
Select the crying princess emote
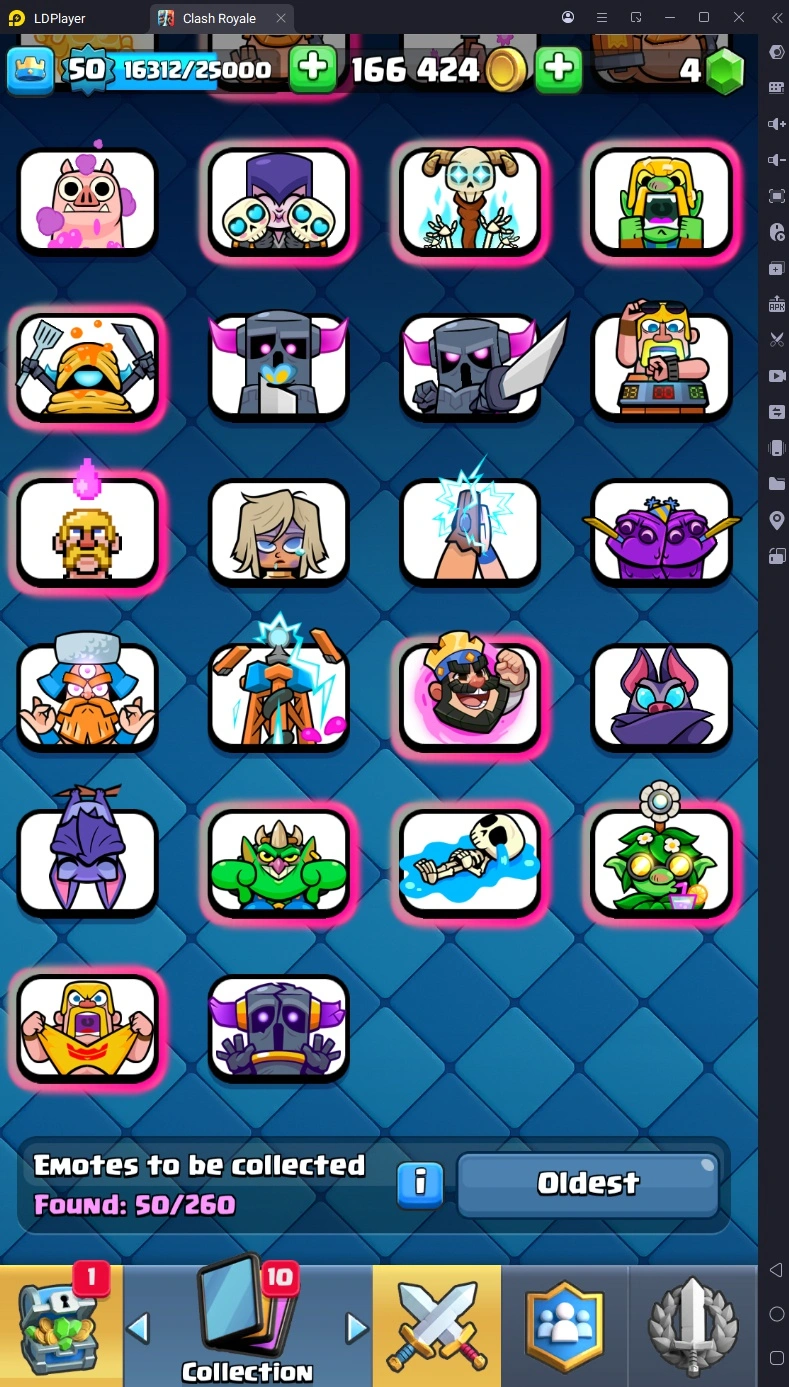[279, 532]
